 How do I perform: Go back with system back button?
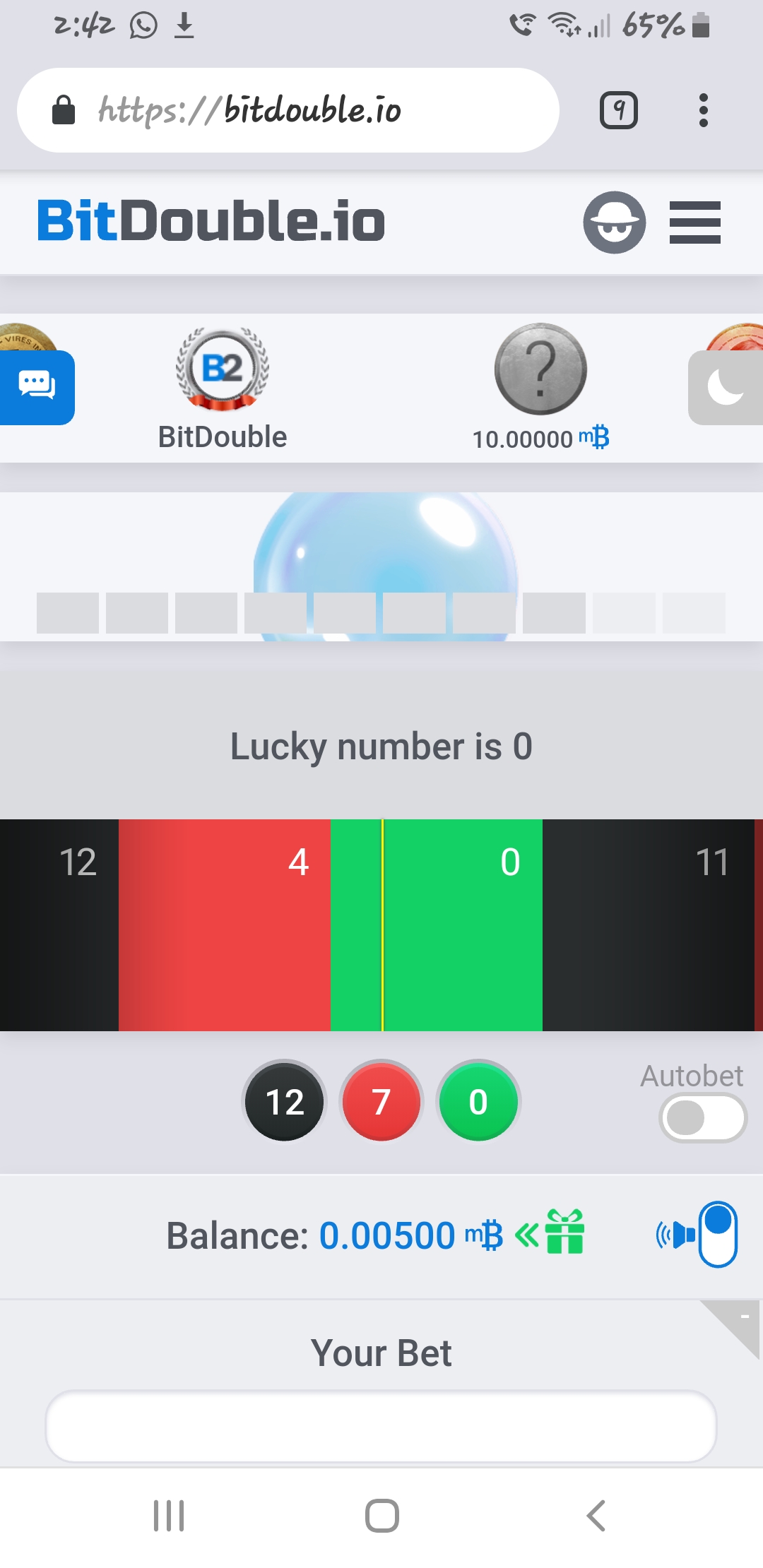(x=596, y=1516)
